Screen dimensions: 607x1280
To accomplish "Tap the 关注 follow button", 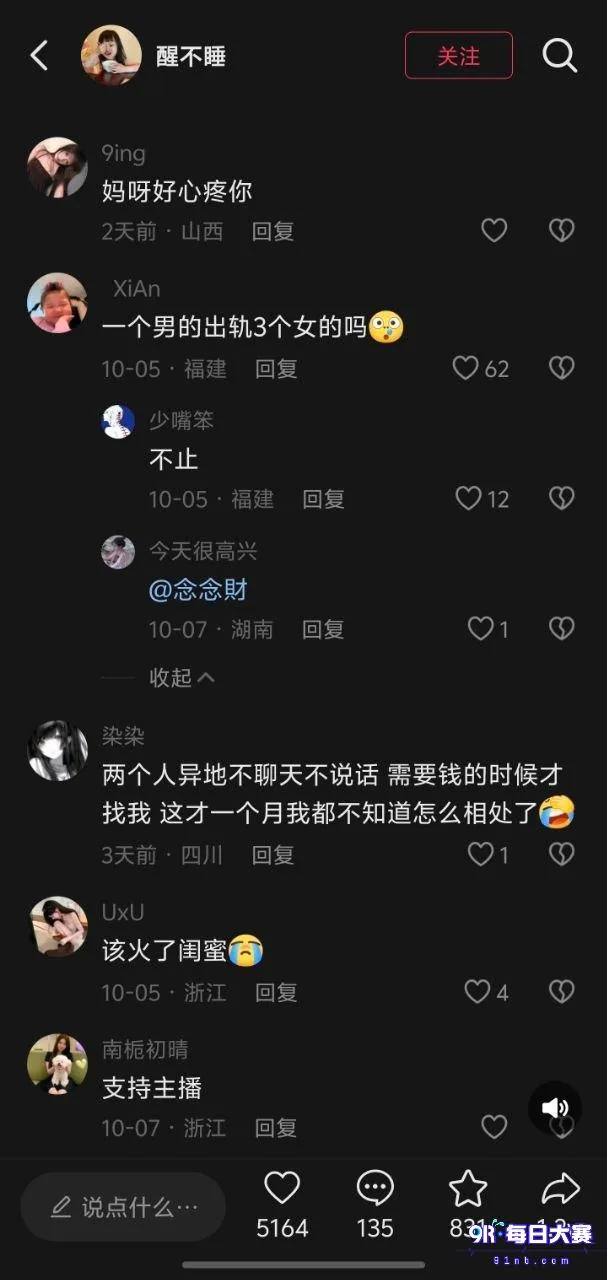I will 458,56.
